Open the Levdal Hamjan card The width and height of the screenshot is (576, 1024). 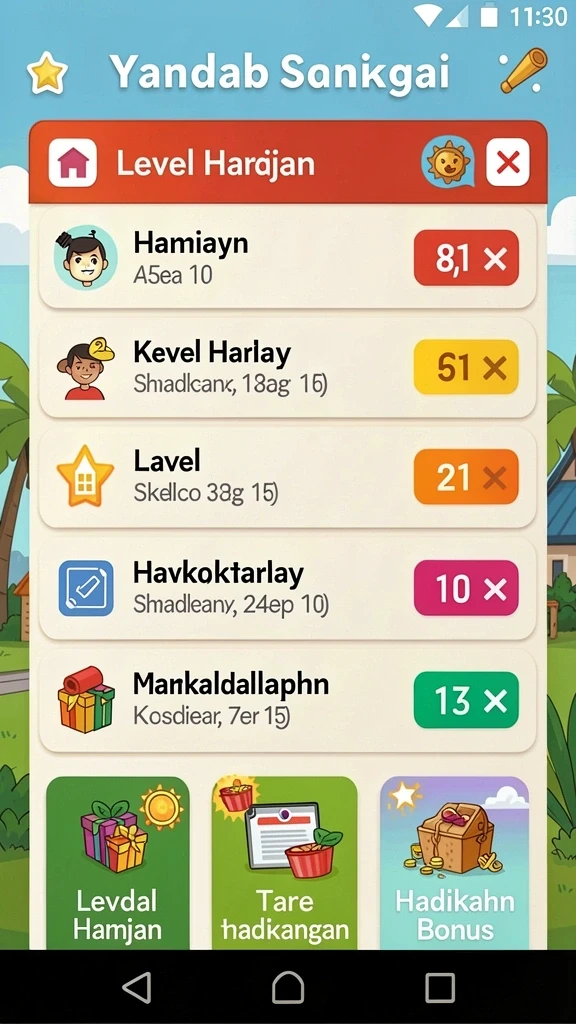(x=118, y=863)
